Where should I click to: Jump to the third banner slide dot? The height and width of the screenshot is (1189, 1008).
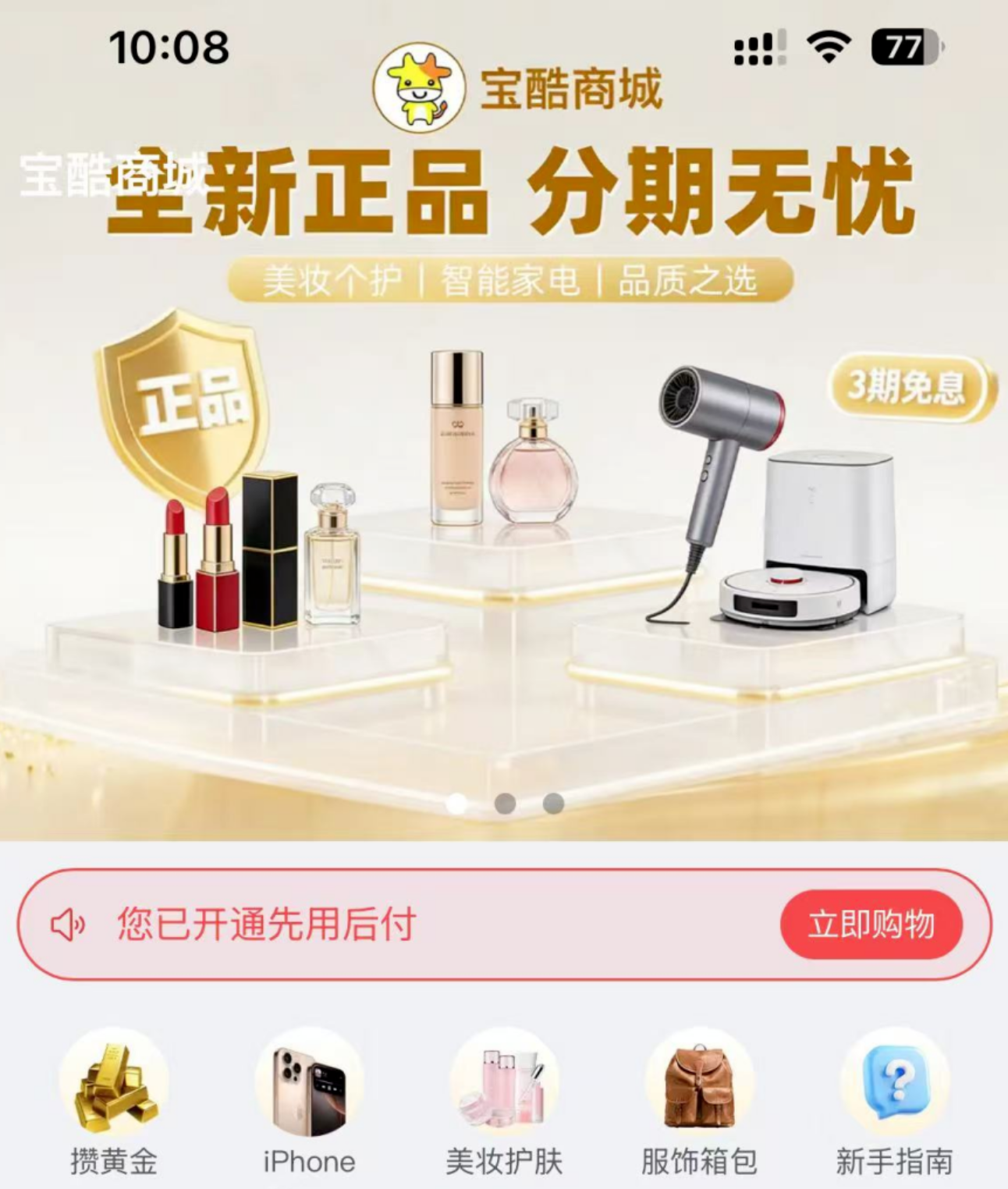tap(553, 804)
